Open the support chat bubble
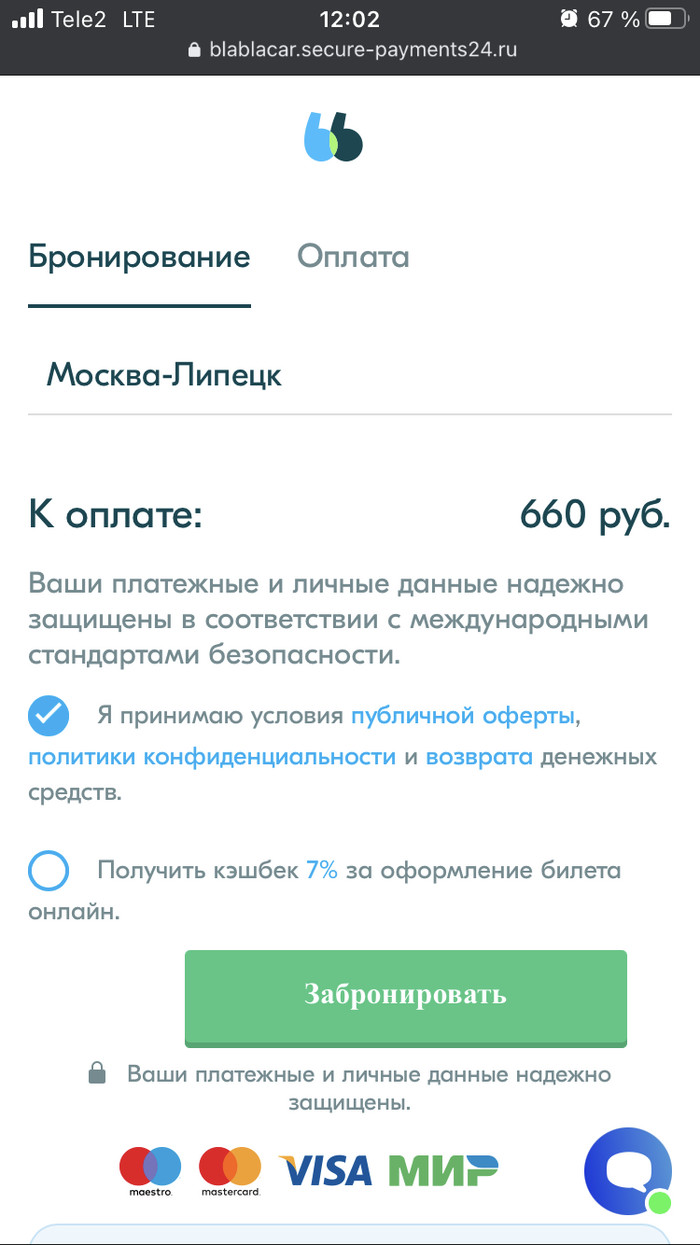 (x=628, y=1172)
